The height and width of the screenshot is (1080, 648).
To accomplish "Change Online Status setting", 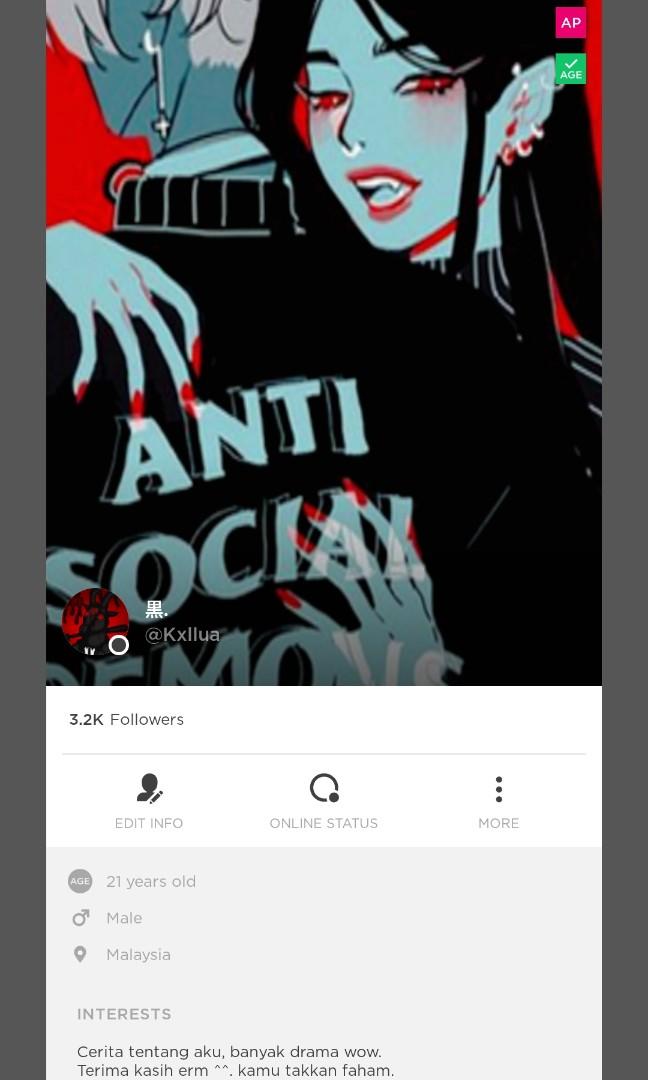I will click(323, 801).
